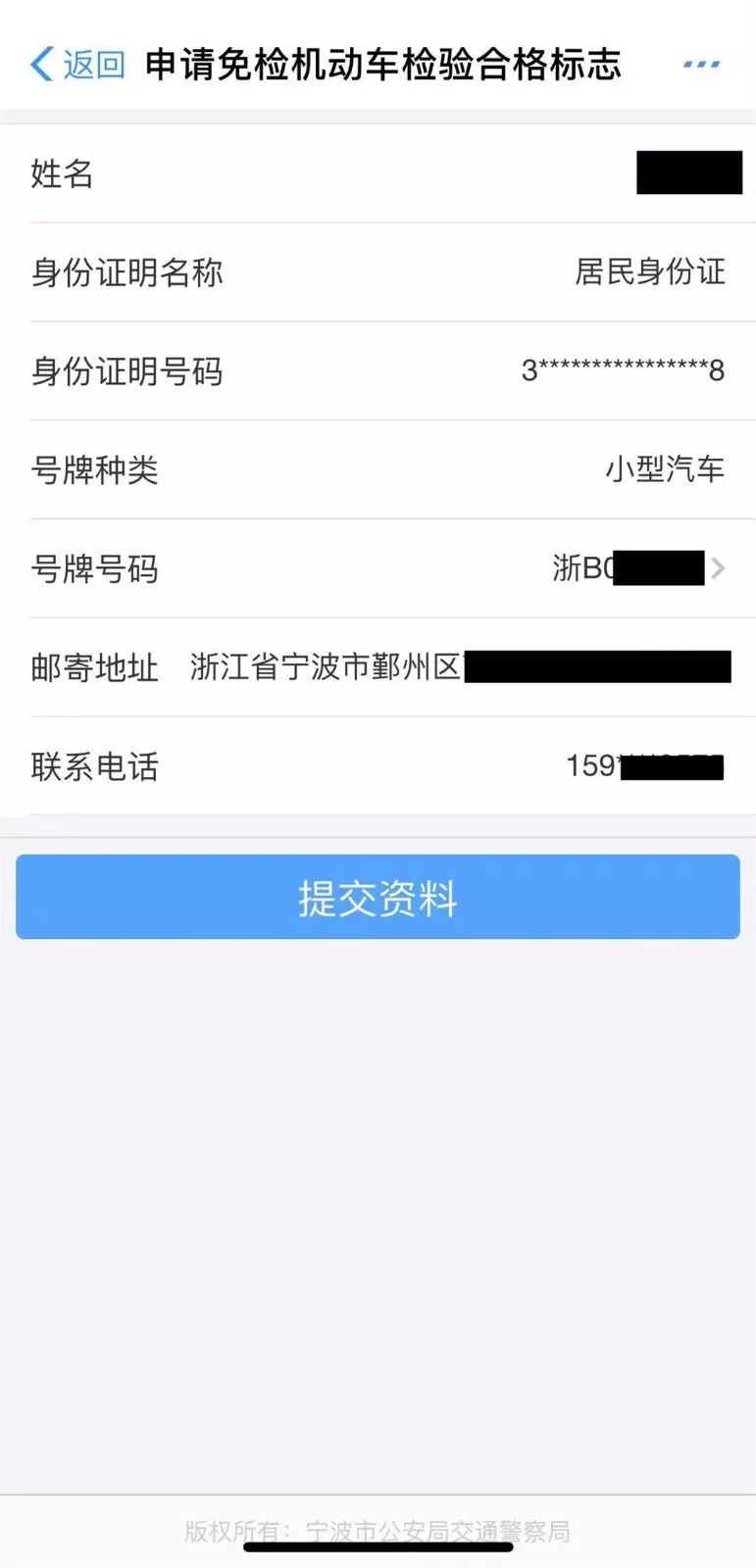Submit the form with 提交资料

tap(378, 897)
